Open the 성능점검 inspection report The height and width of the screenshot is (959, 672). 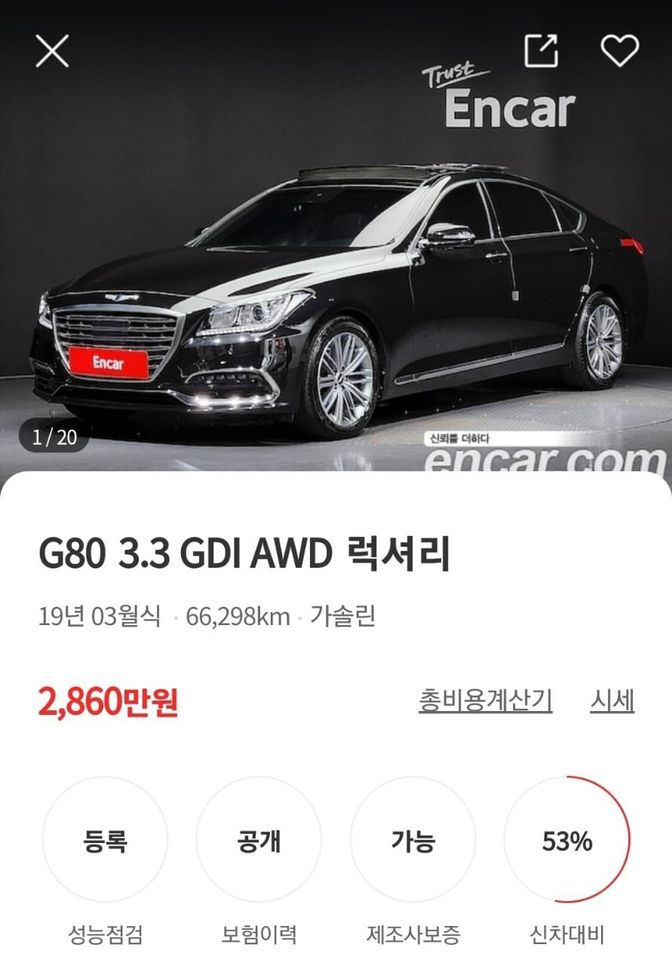pos(105,840)
